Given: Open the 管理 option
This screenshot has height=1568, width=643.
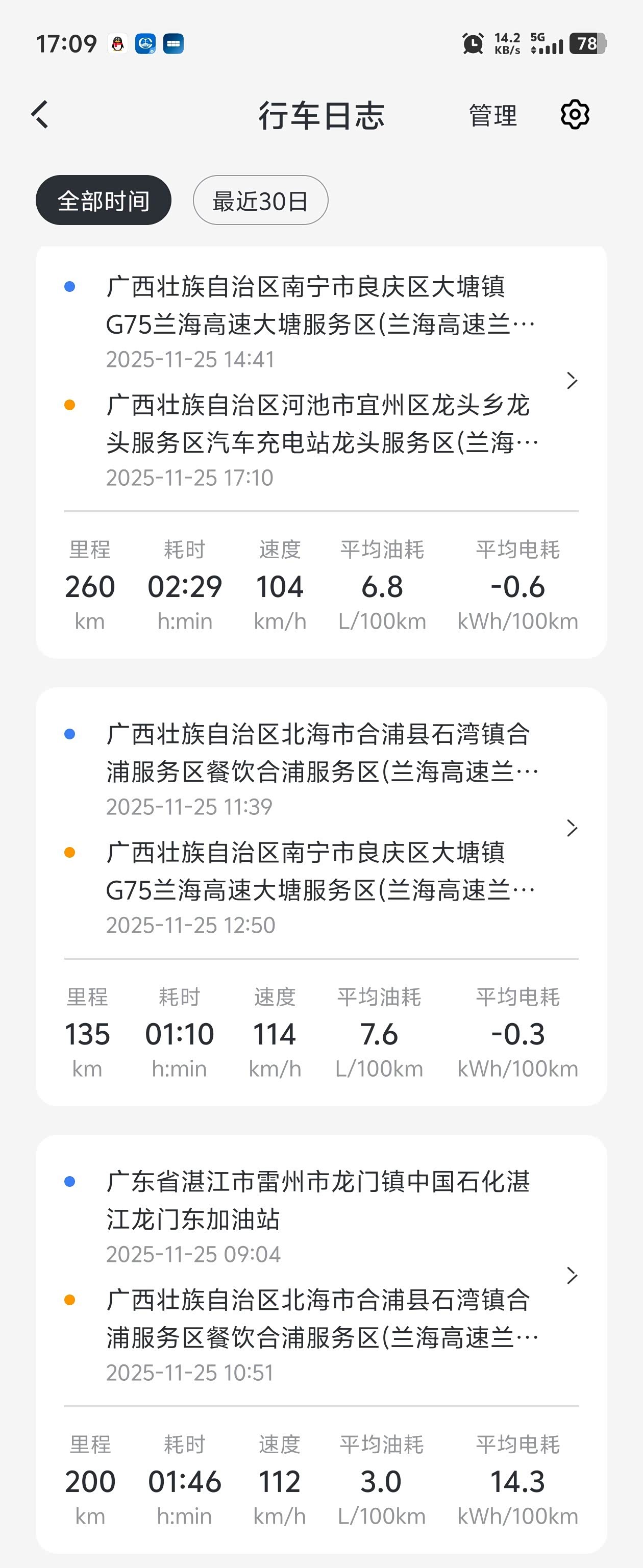Looking at the screenshot, I should click(x=492, y=115).
